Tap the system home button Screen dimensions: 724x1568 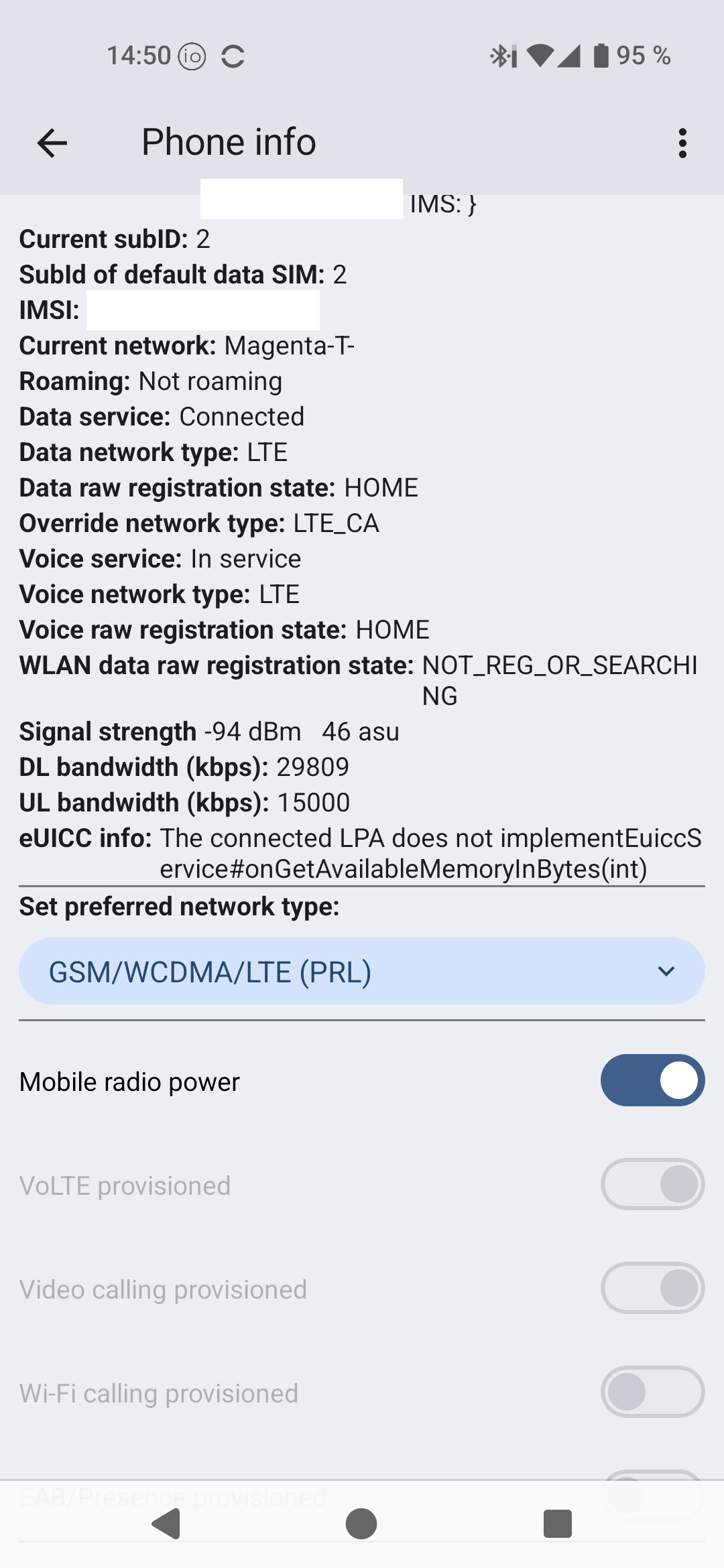click(x=361, y=1524)
